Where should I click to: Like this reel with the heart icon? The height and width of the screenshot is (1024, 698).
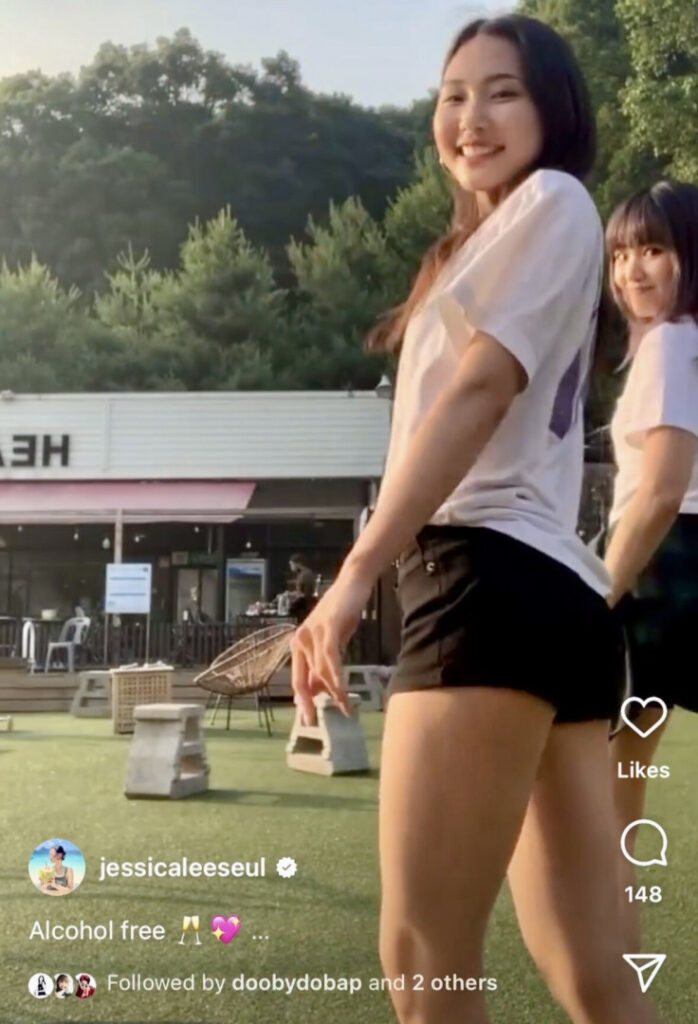click(643, 717)
